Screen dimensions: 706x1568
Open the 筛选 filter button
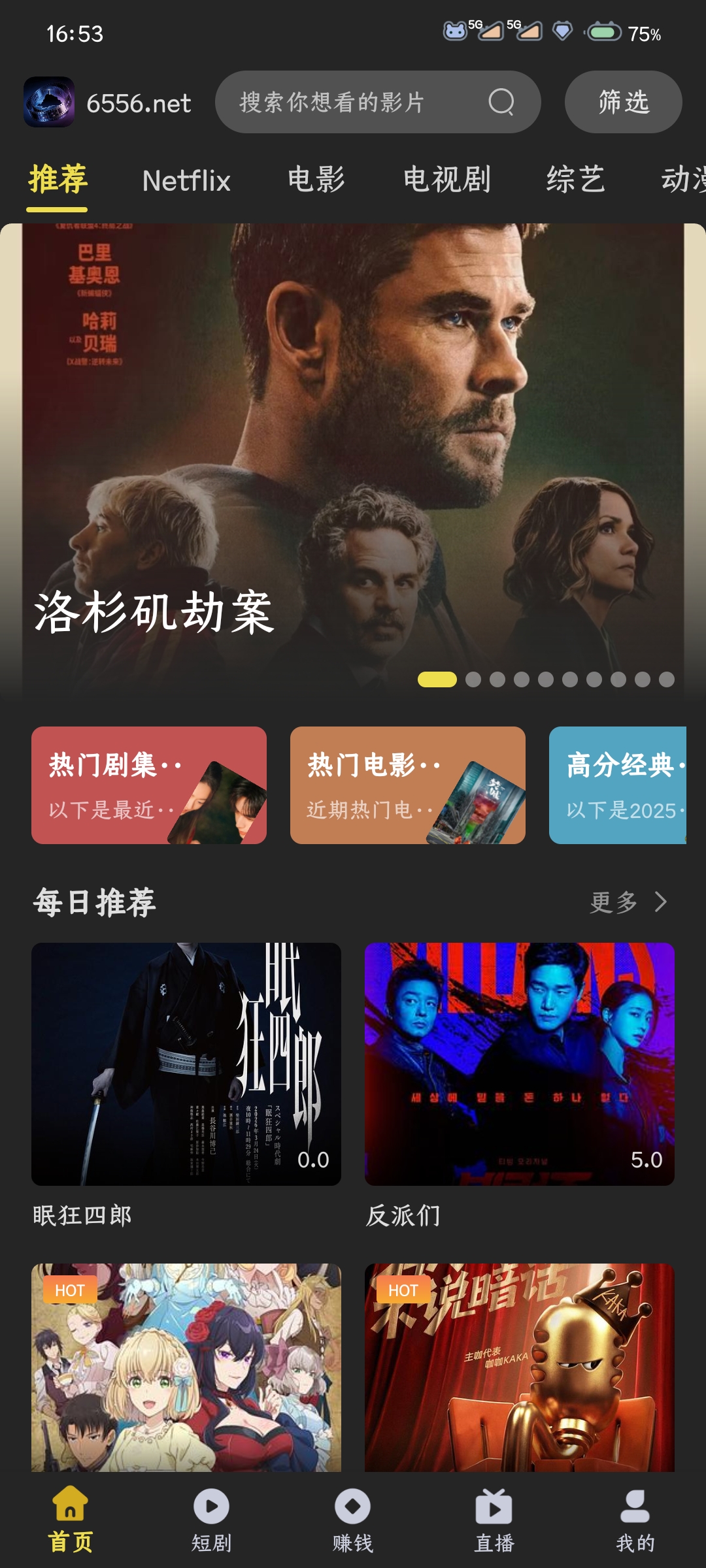point(623,102)
